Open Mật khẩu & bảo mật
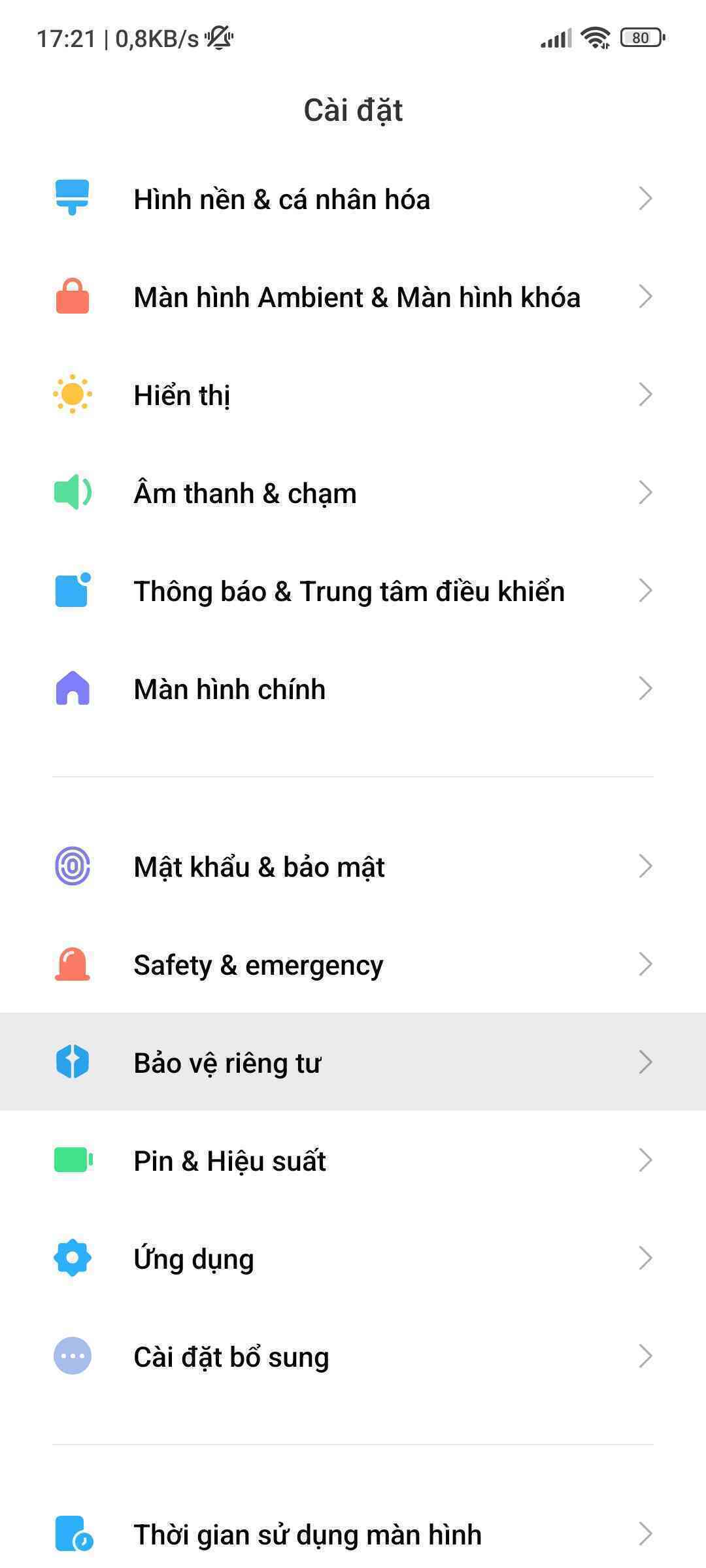This screenshot has width=706, height=1568. [x=353, y=866]
